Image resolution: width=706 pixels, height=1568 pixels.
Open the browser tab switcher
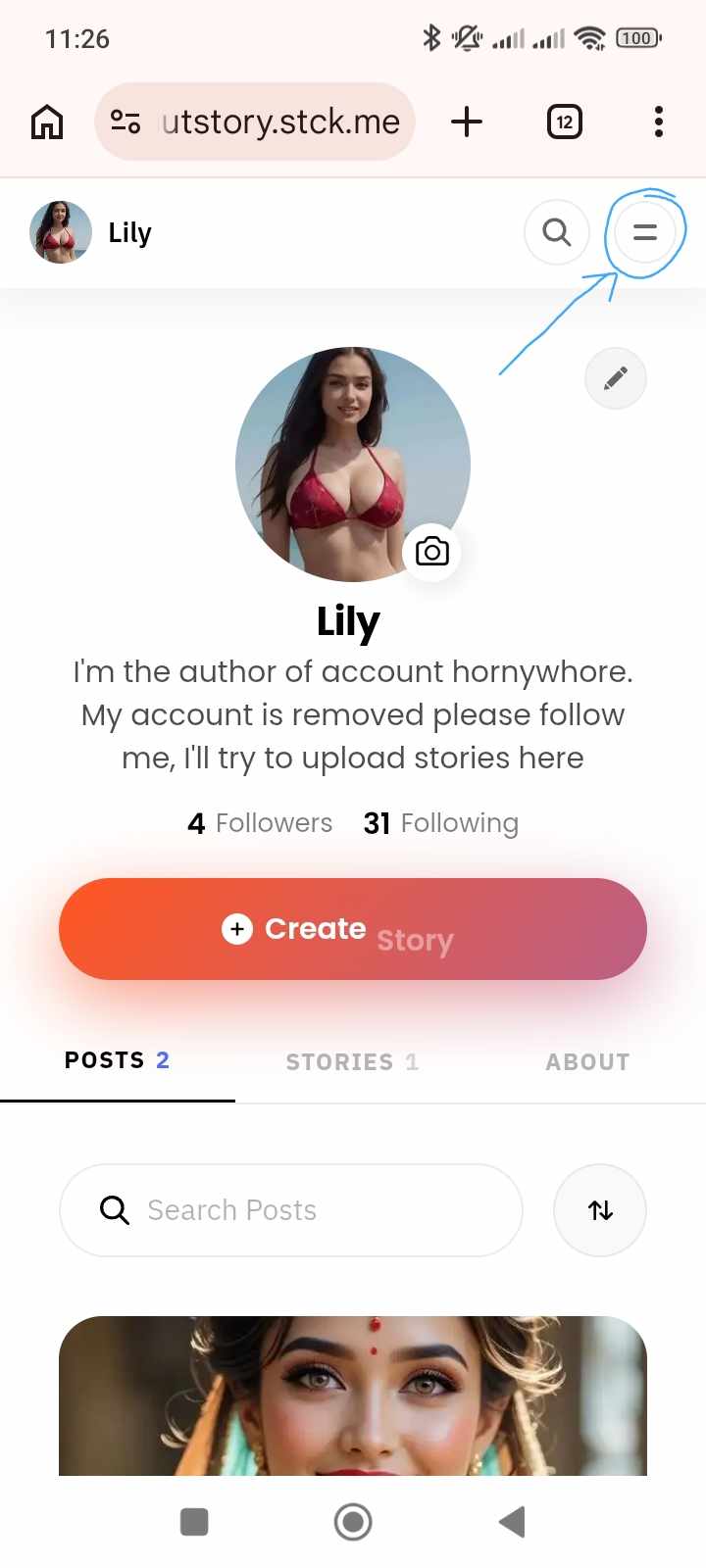(564, 122)
